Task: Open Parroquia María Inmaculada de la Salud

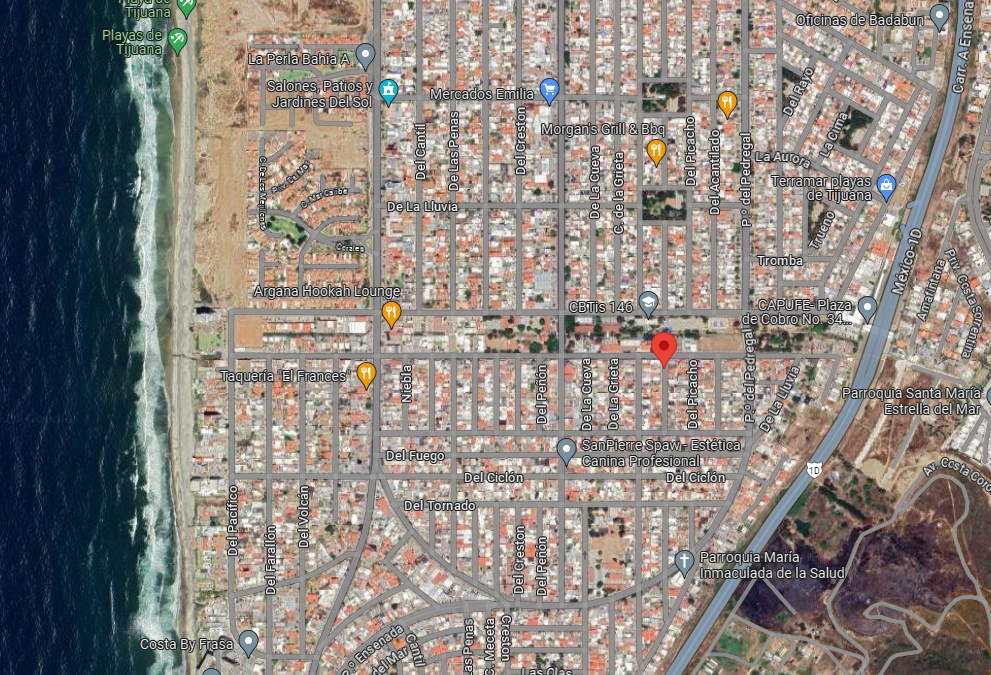Action: click(684, 563)
